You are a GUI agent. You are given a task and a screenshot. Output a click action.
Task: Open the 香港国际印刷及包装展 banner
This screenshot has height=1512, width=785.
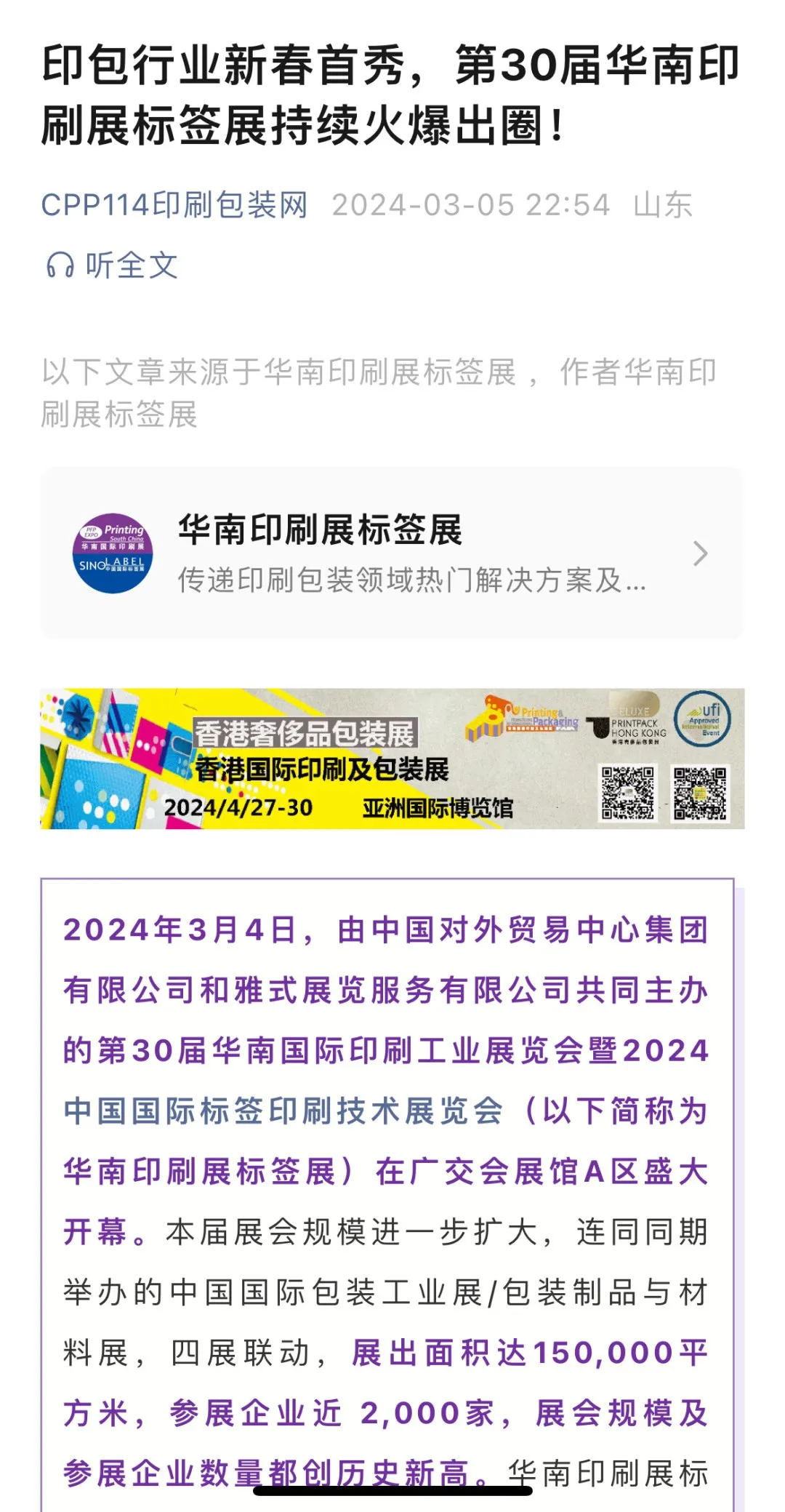coord(392,759)
